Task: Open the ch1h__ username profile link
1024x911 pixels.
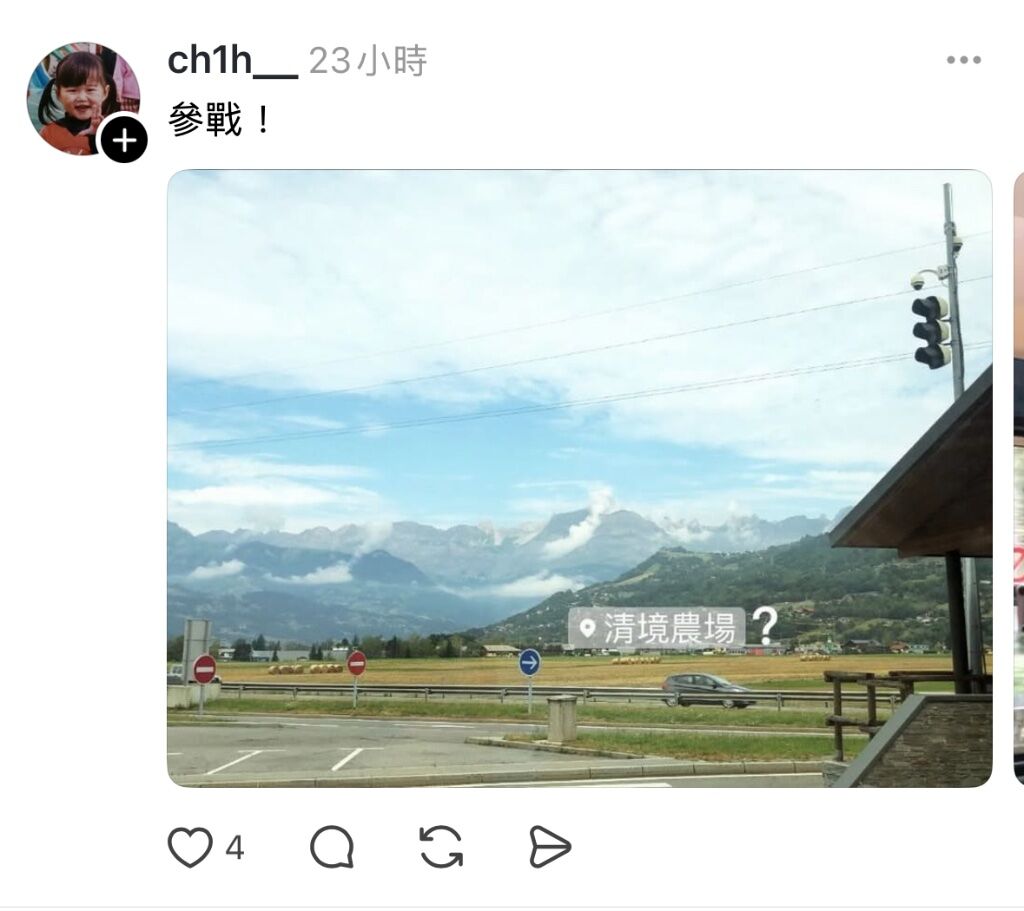Action: 232,61
